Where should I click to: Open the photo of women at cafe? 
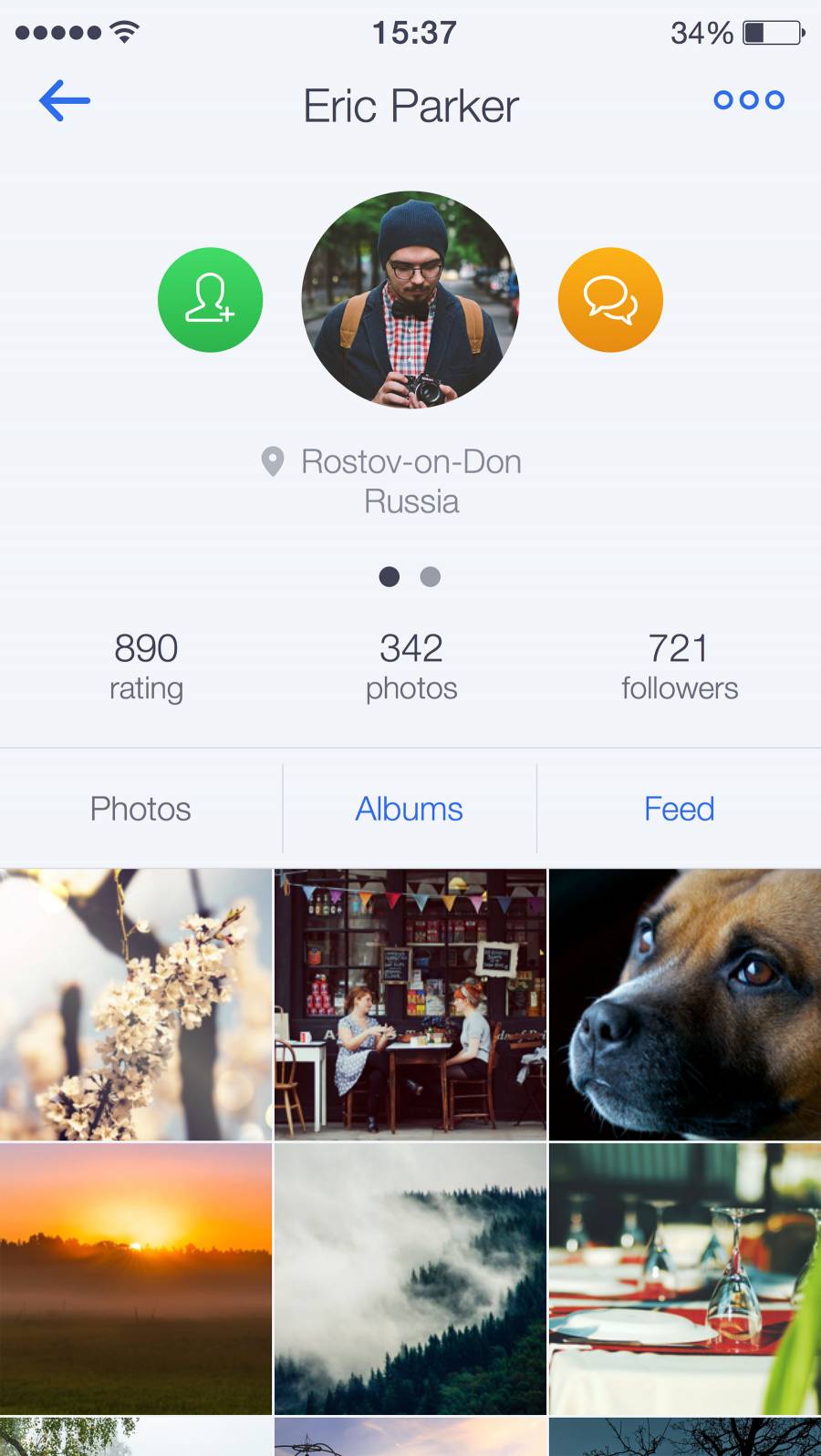pos(410,1004)
